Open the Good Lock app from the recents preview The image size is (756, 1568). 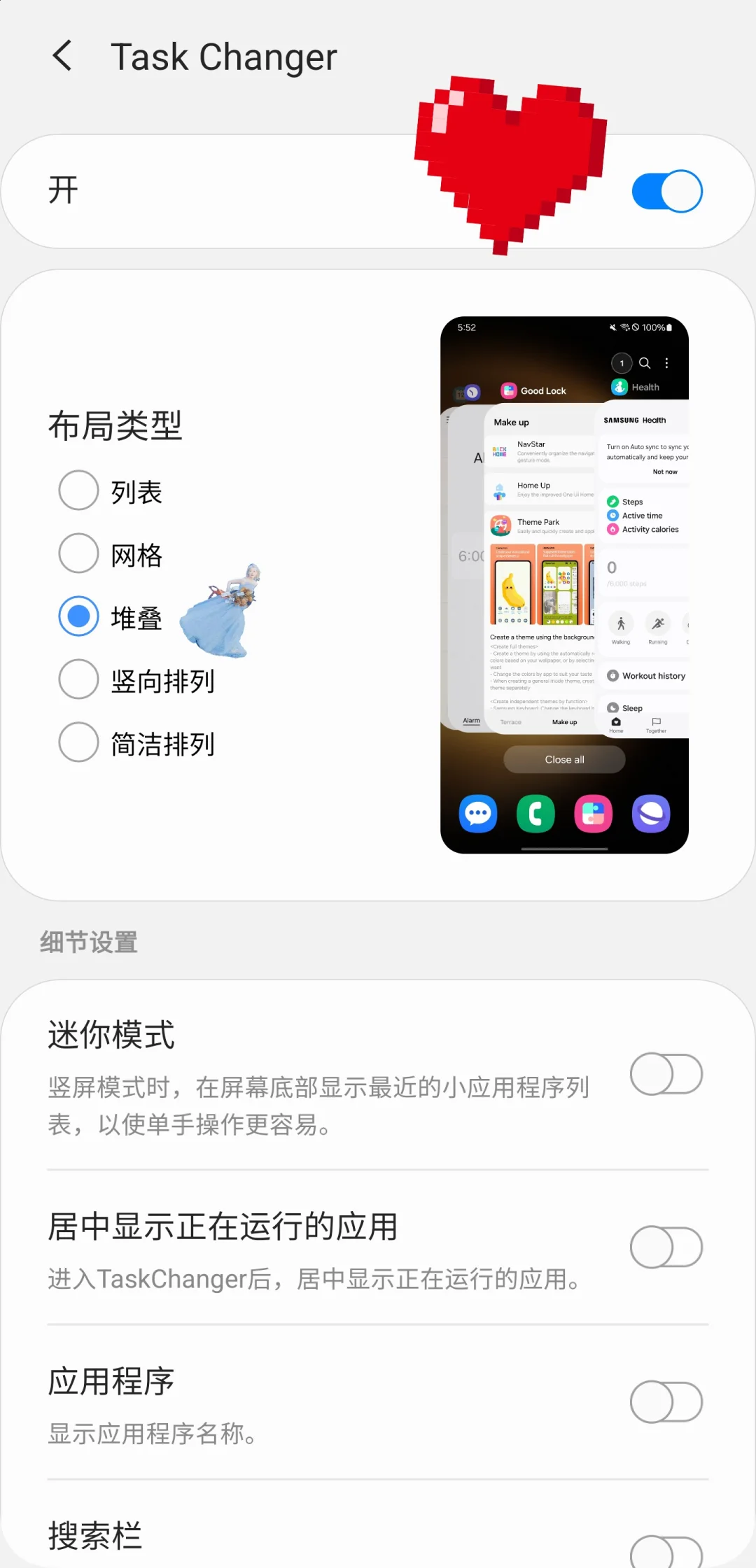click(509, 390)
